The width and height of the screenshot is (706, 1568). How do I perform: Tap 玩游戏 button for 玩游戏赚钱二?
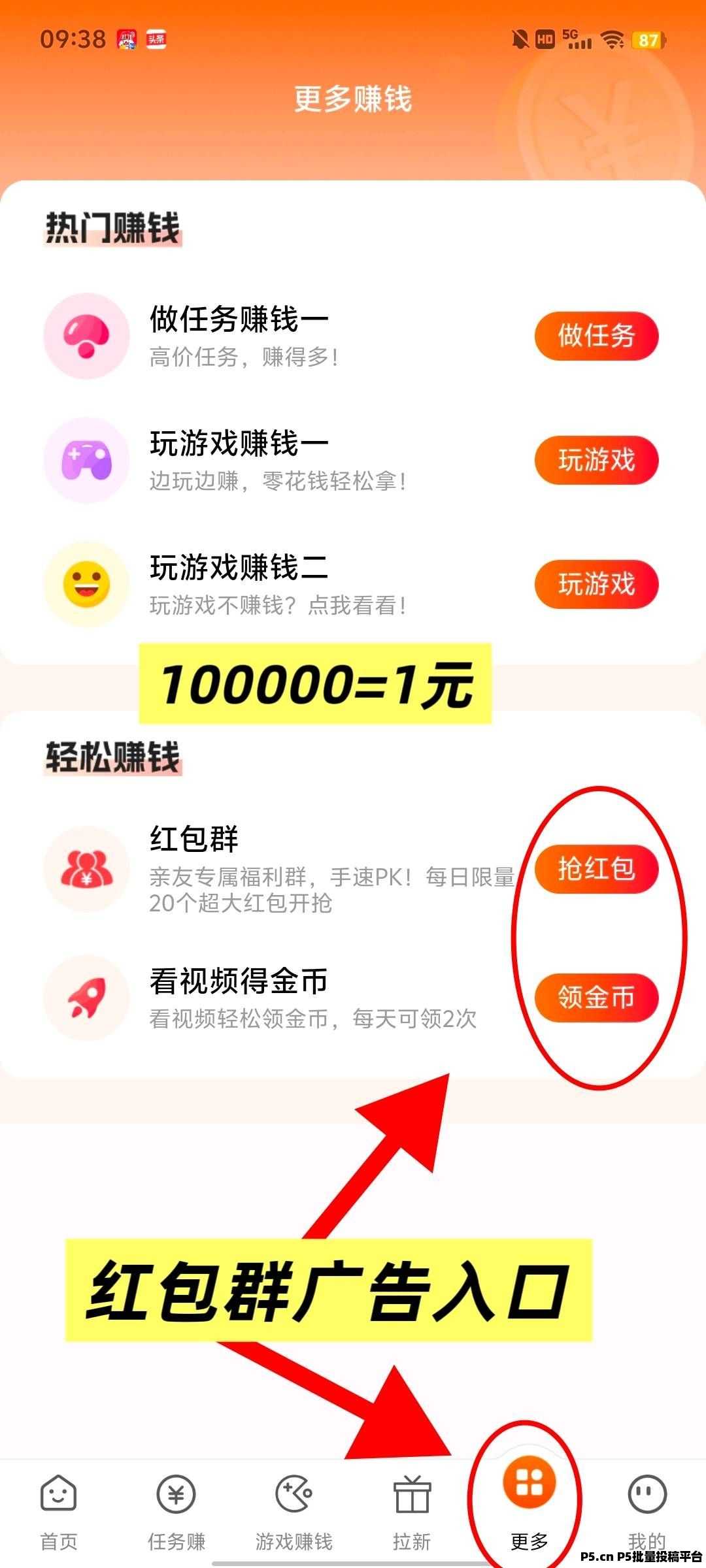click(596, 584)
